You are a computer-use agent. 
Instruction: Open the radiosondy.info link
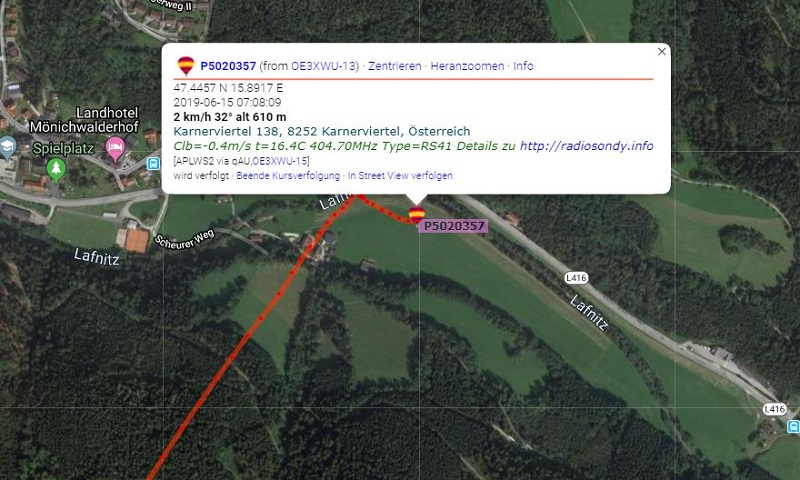pyautogui.click(x=586, y=146)
